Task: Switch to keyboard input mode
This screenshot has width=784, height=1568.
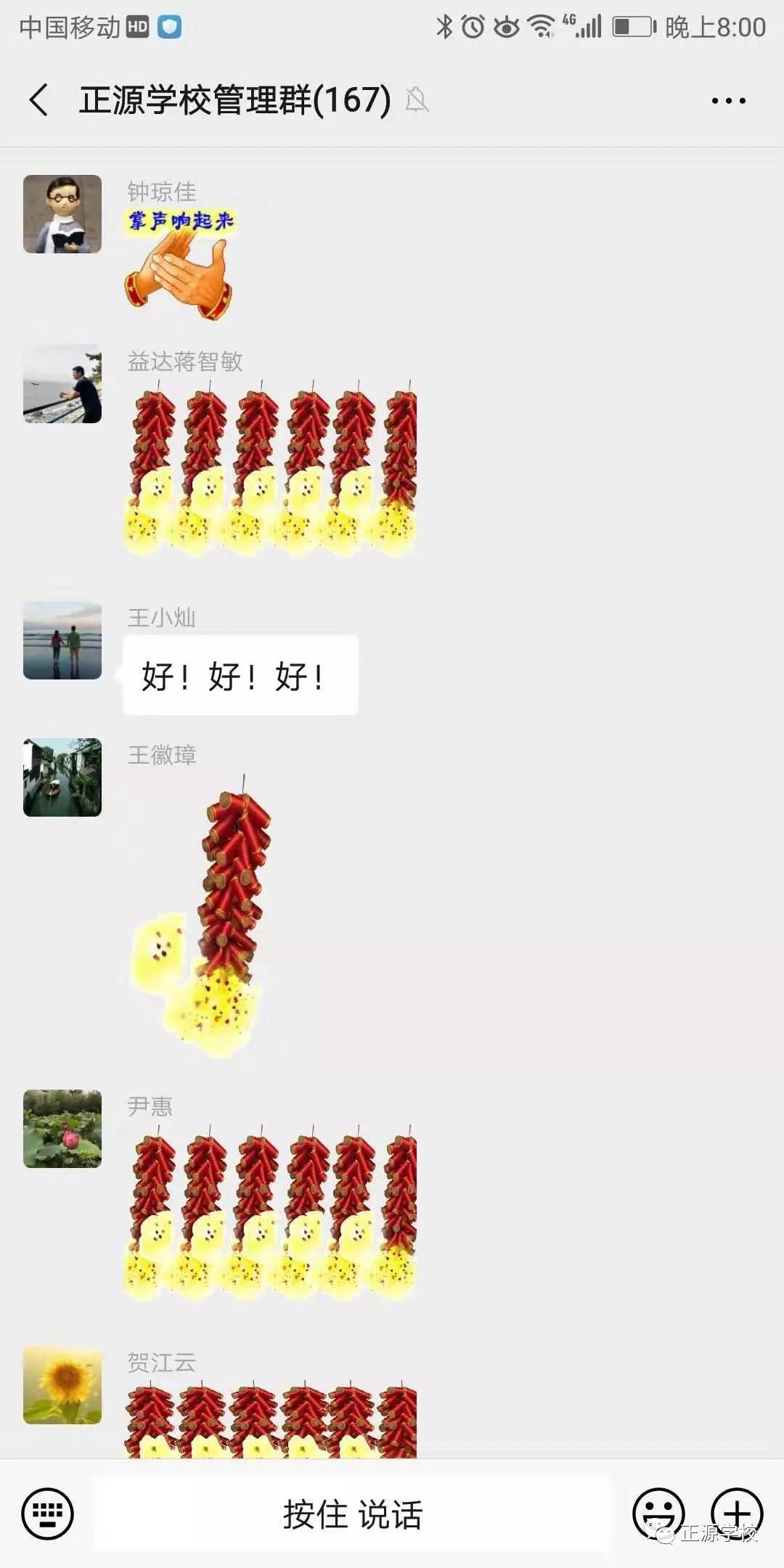Action: (x=48, y=1514)
